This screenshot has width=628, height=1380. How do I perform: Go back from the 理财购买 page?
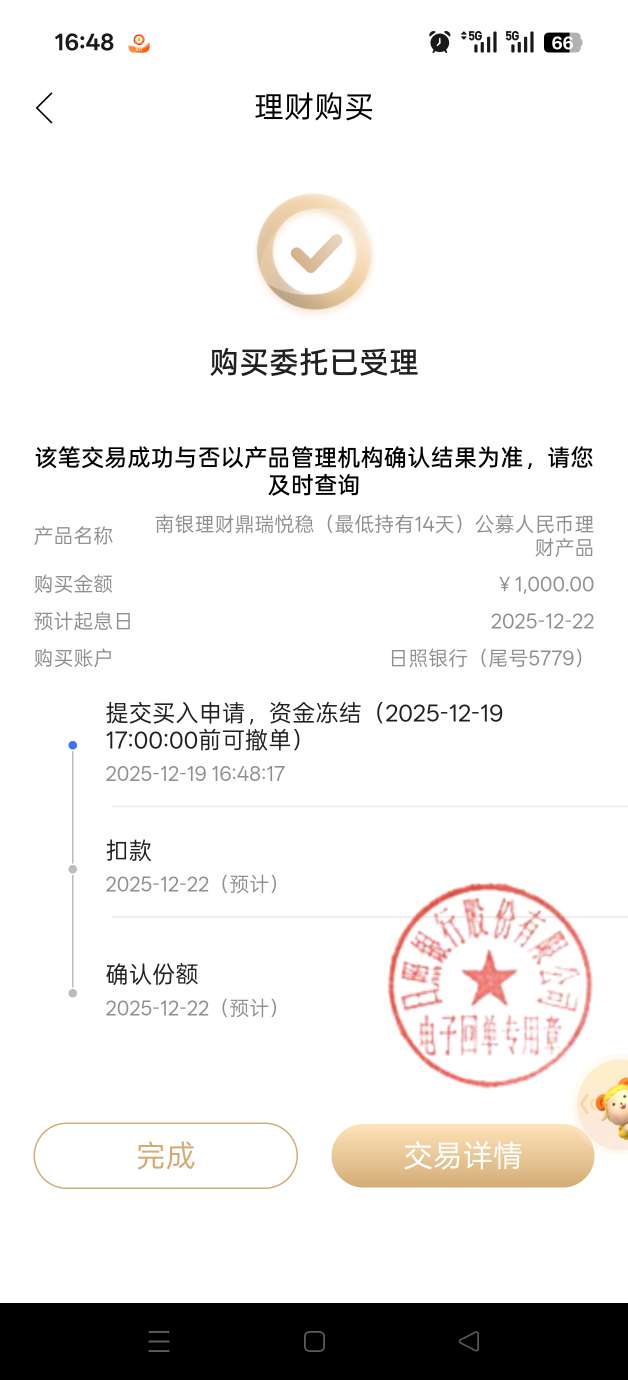coord(44,108)
